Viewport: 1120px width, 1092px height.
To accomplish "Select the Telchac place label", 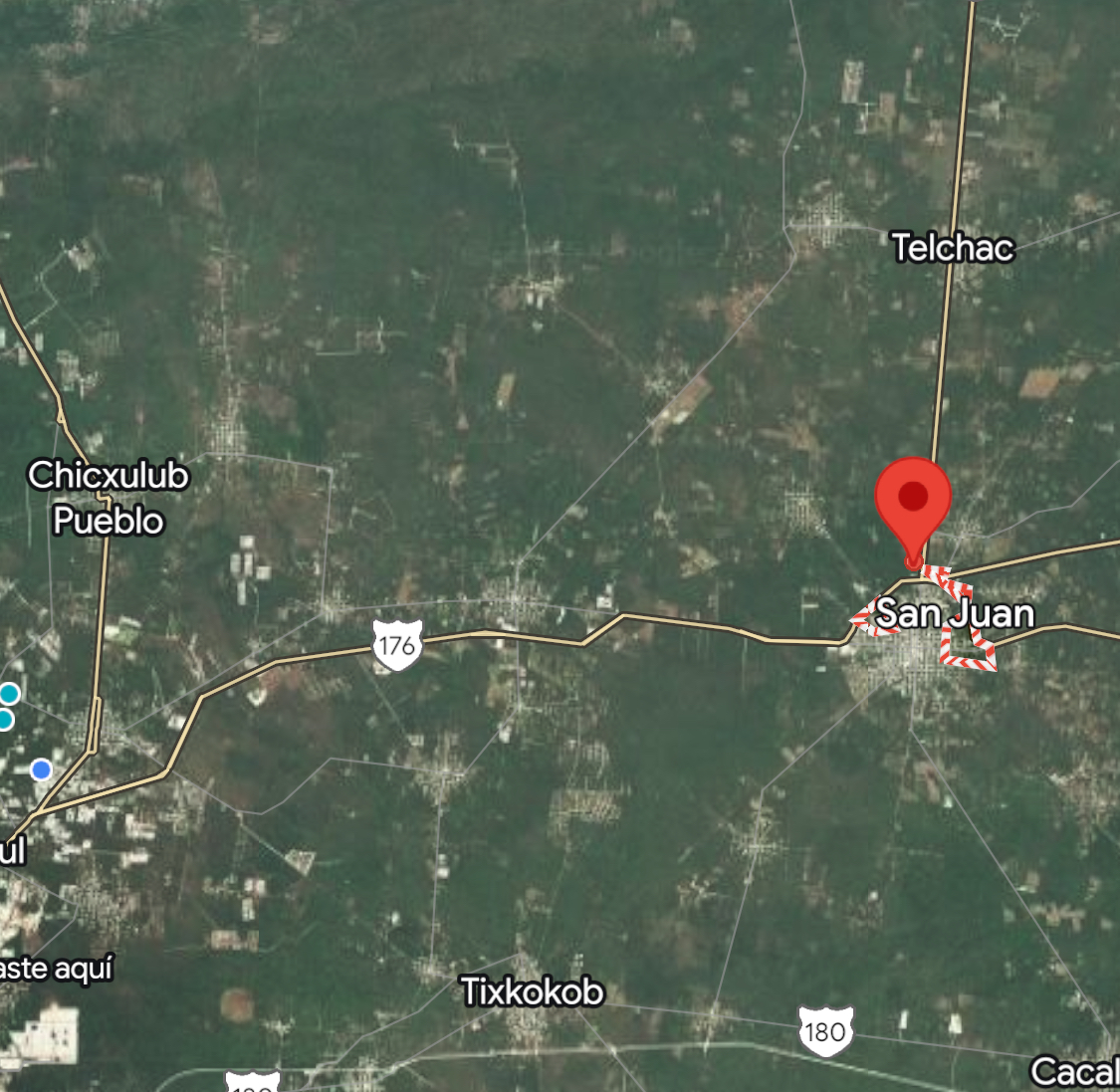I will tap(952, 247).
